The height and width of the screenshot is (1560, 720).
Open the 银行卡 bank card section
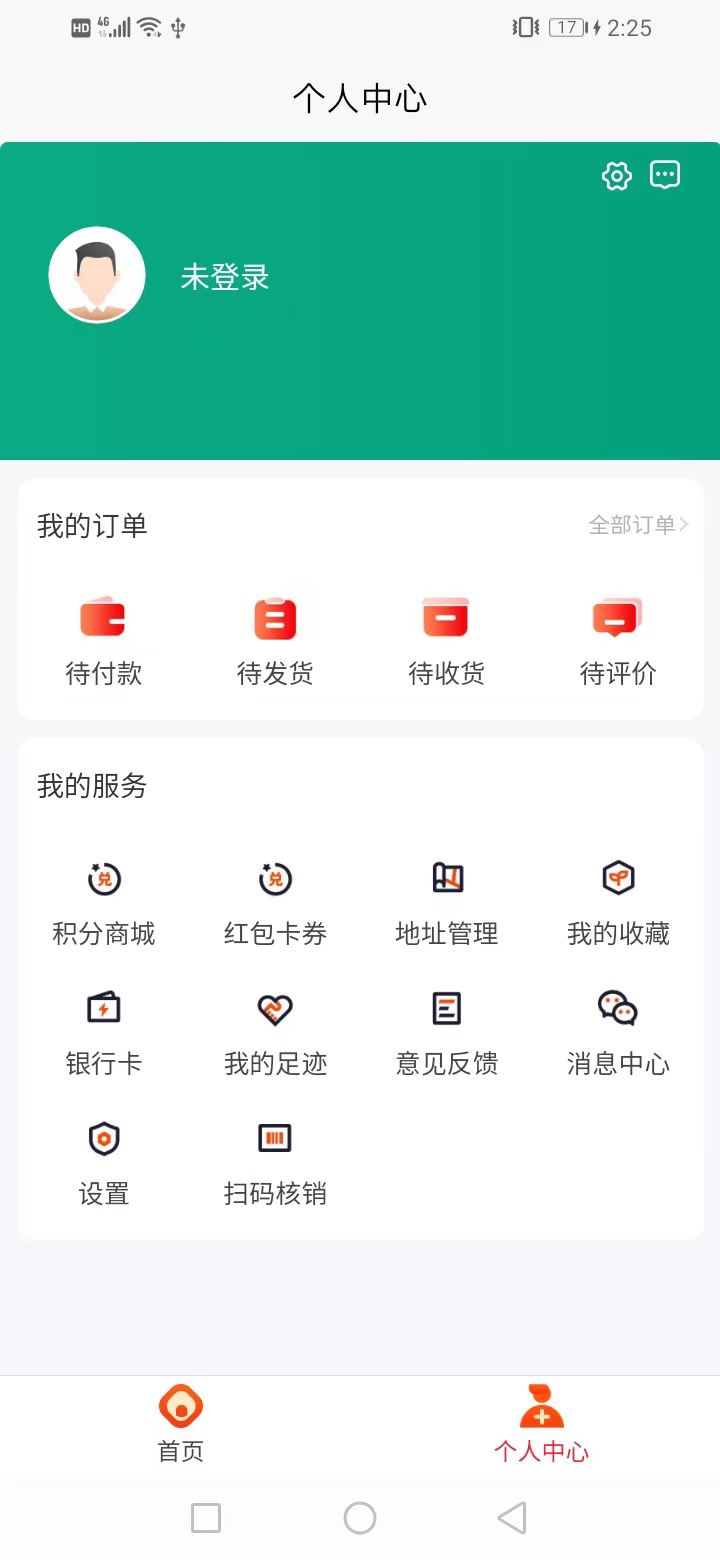[x=104, y=1030]
